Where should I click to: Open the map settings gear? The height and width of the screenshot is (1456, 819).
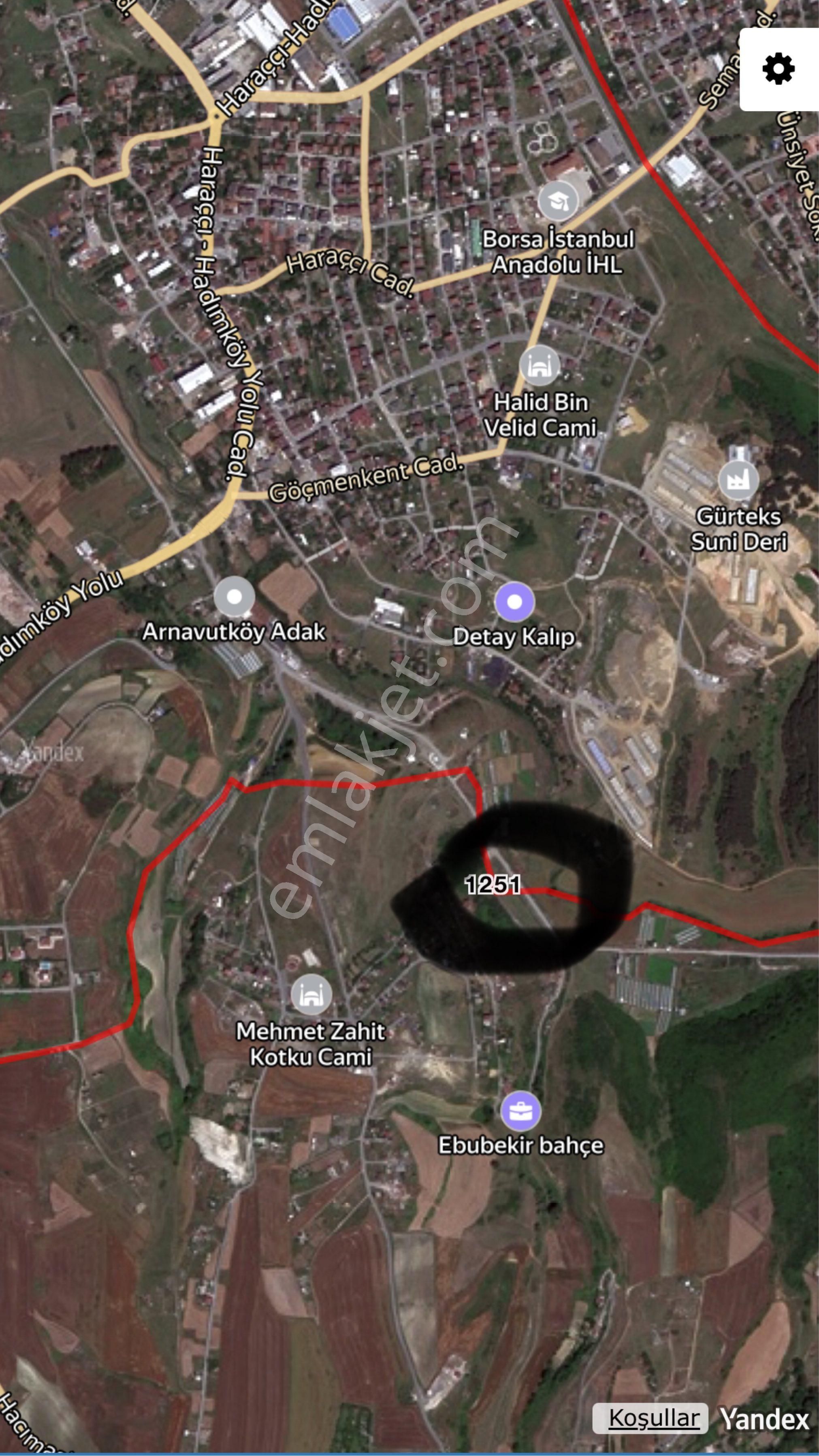click(x=778, y=69)
